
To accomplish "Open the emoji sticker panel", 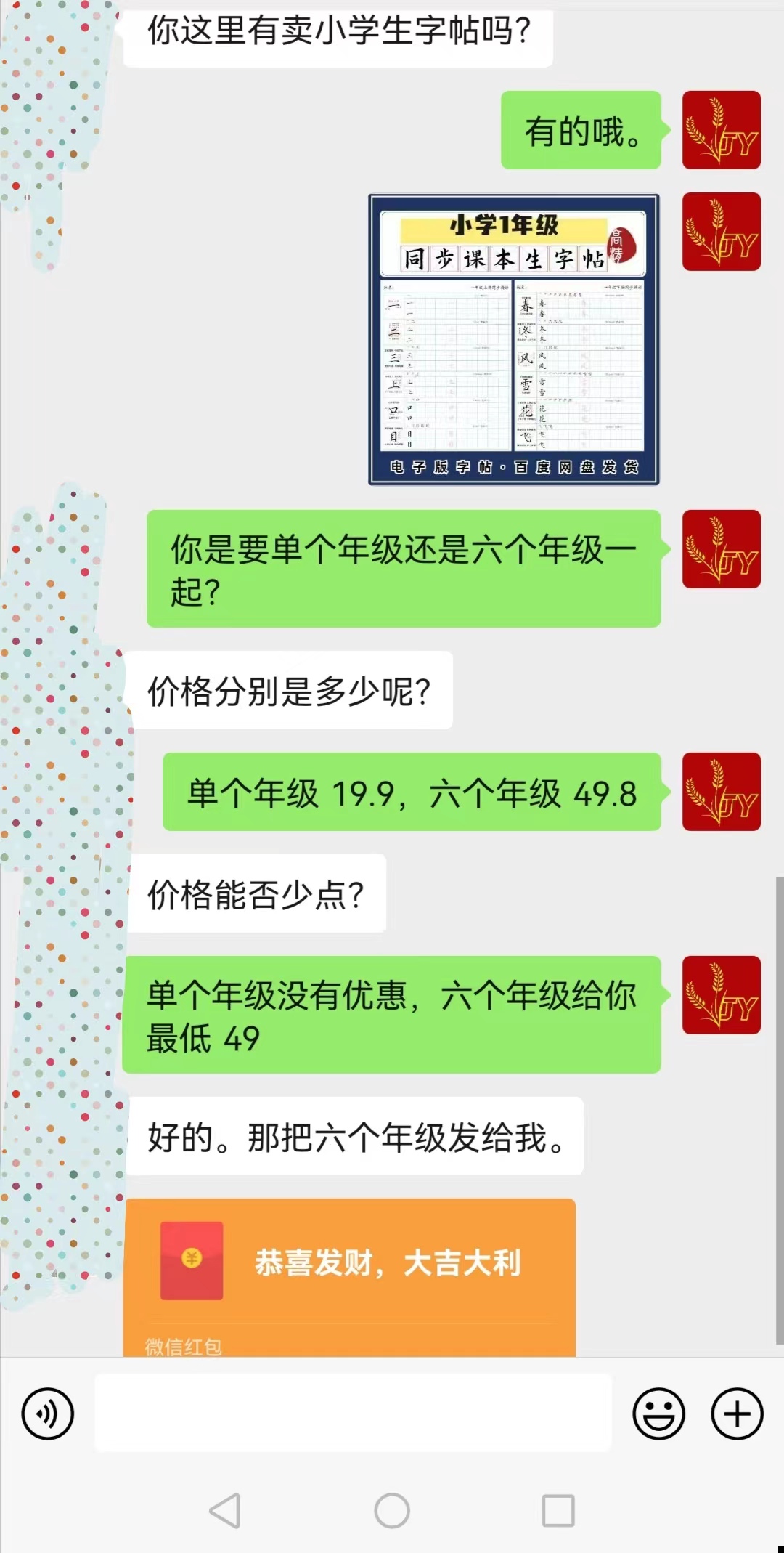I will (658, 1414).
